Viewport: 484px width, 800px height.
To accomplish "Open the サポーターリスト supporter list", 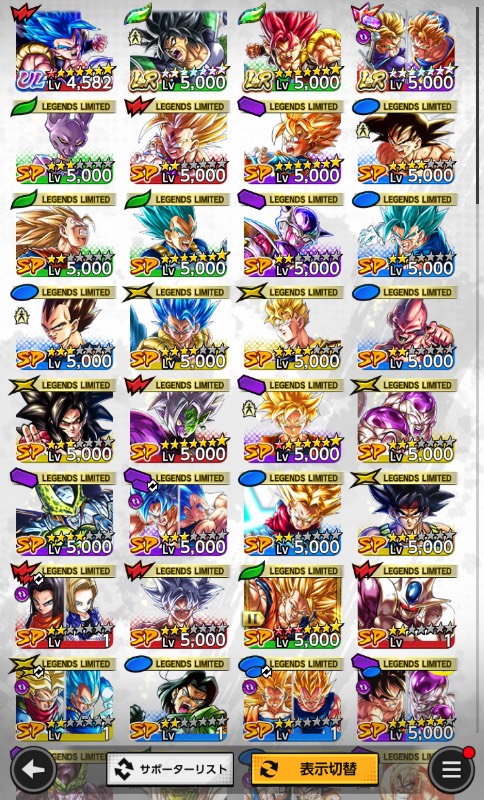I will point(170,769).
